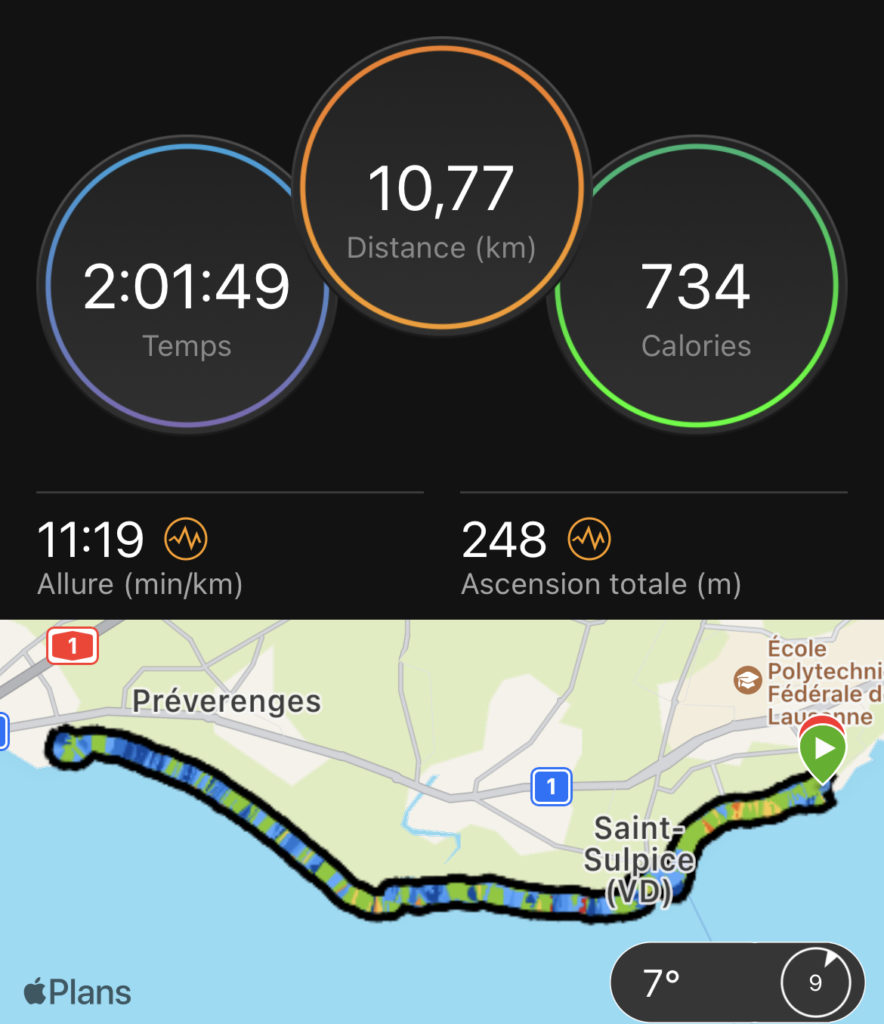Open the pace chart icon beside Allure

click(x=185, y=541)
